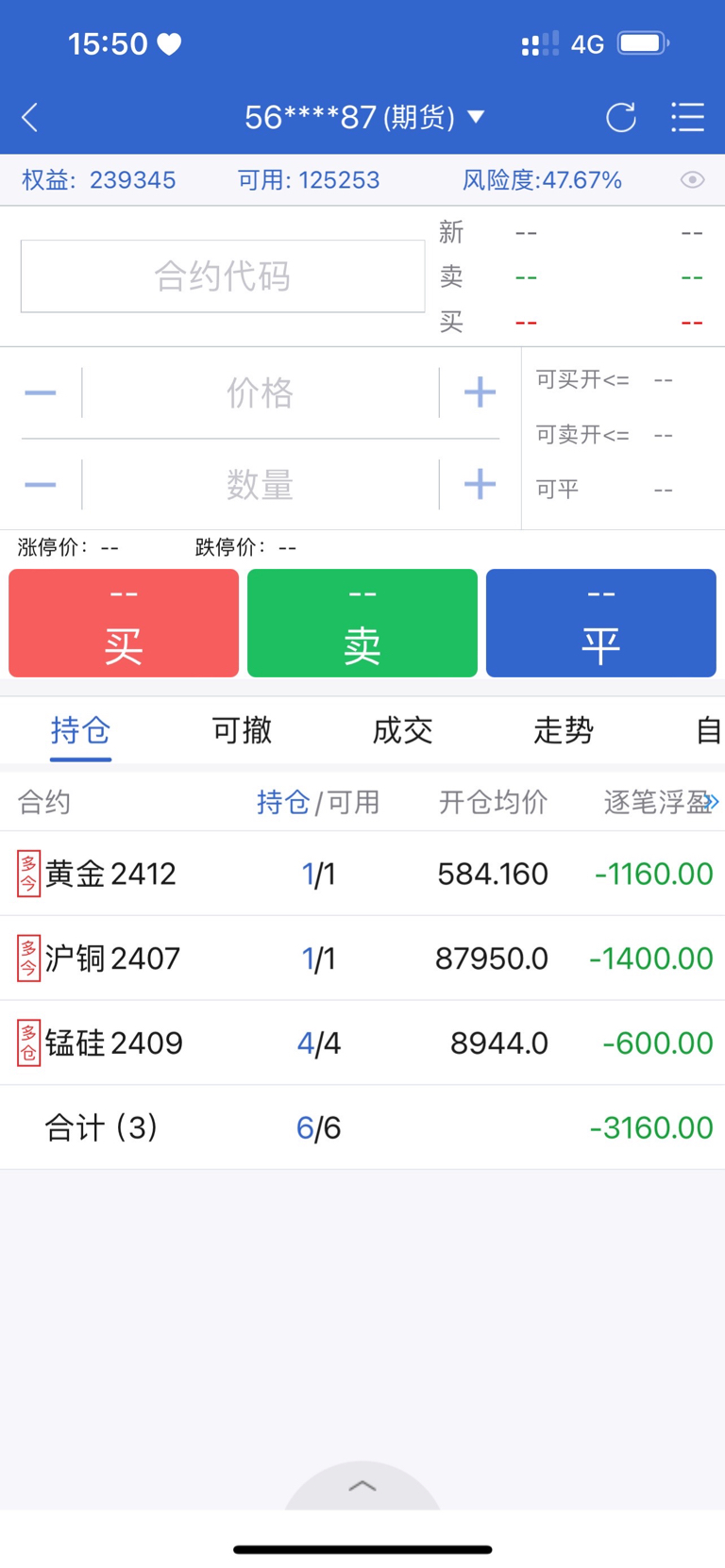Switch to the 可撤 tab
The height and width of the screenshot is (1568, 725).
[x=241, y=730]
